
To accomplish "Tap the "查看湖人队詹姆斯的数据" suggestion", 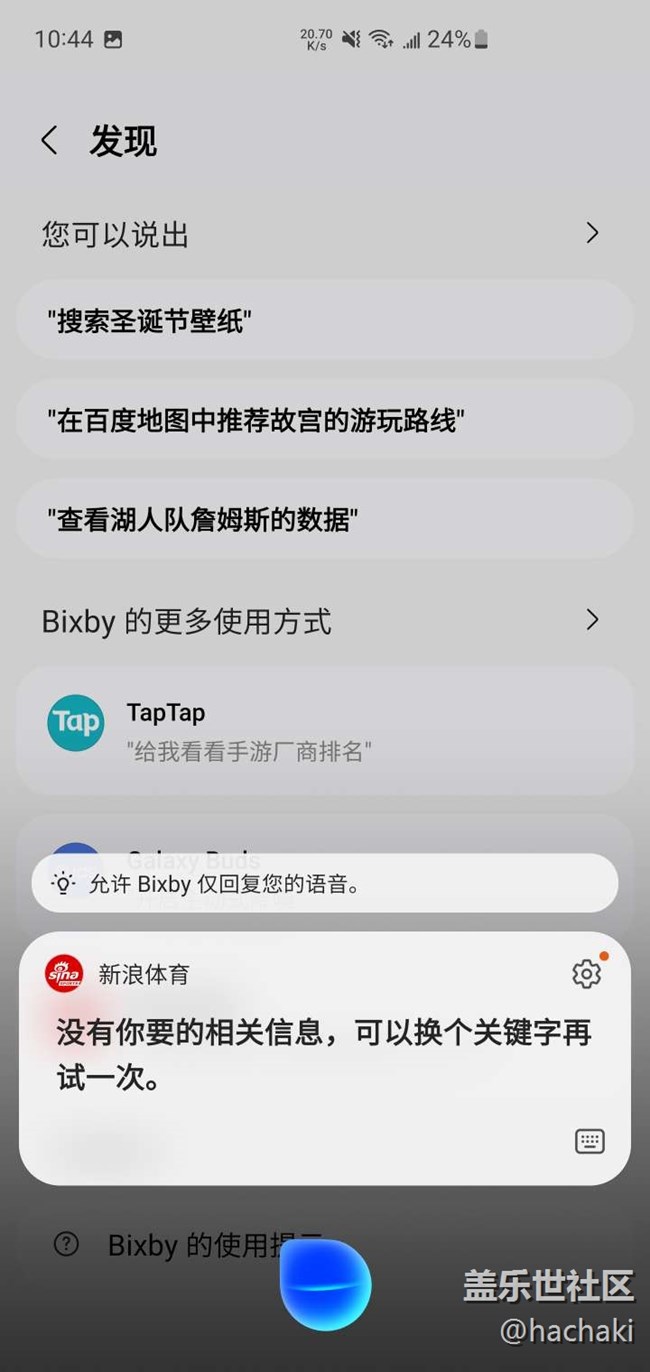I will (324, 520).
